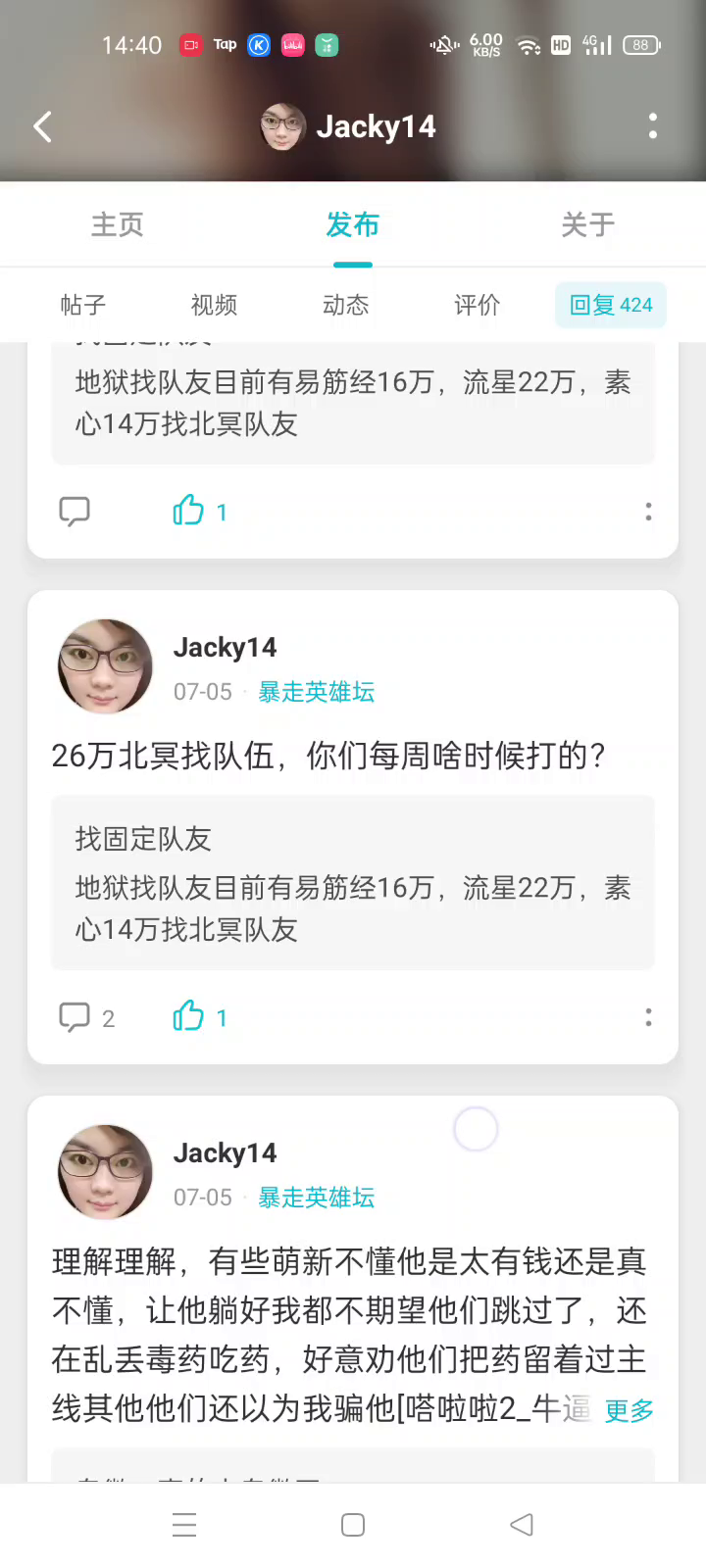This screenshot has height=1568, width=706.
Task: Expand 更多 on the 理解理解 post
Action: tap(629, 1410)
